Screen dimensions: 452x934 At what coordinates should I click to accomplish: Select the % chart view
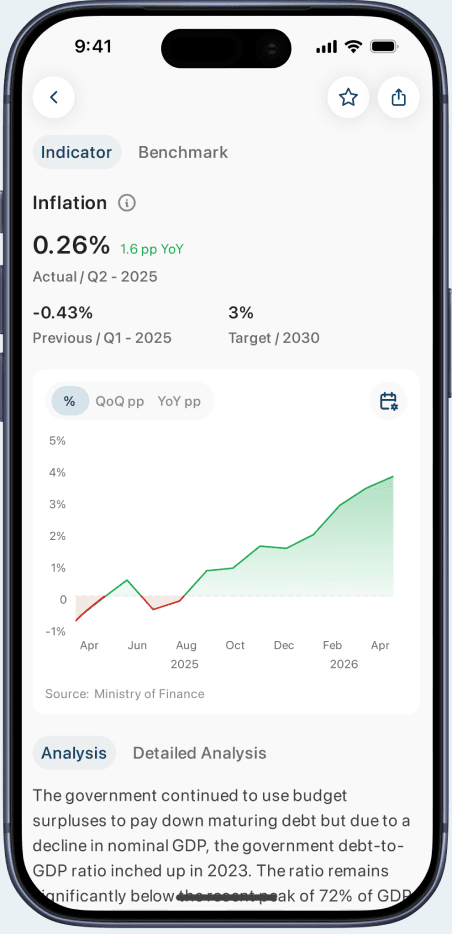click(x=70, y=401)
